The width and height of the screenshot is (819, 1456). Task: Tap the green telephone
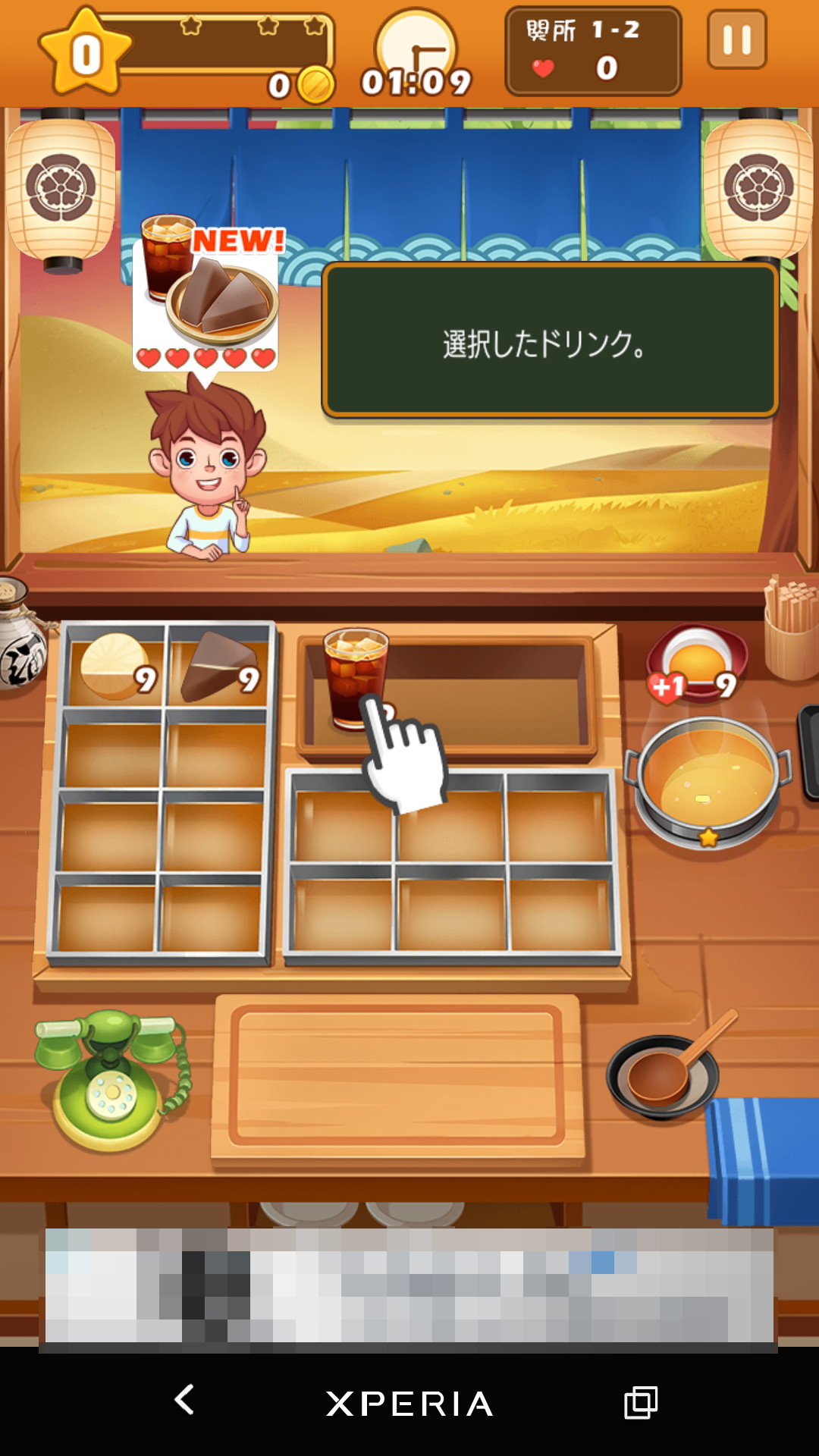(111, 1078)
